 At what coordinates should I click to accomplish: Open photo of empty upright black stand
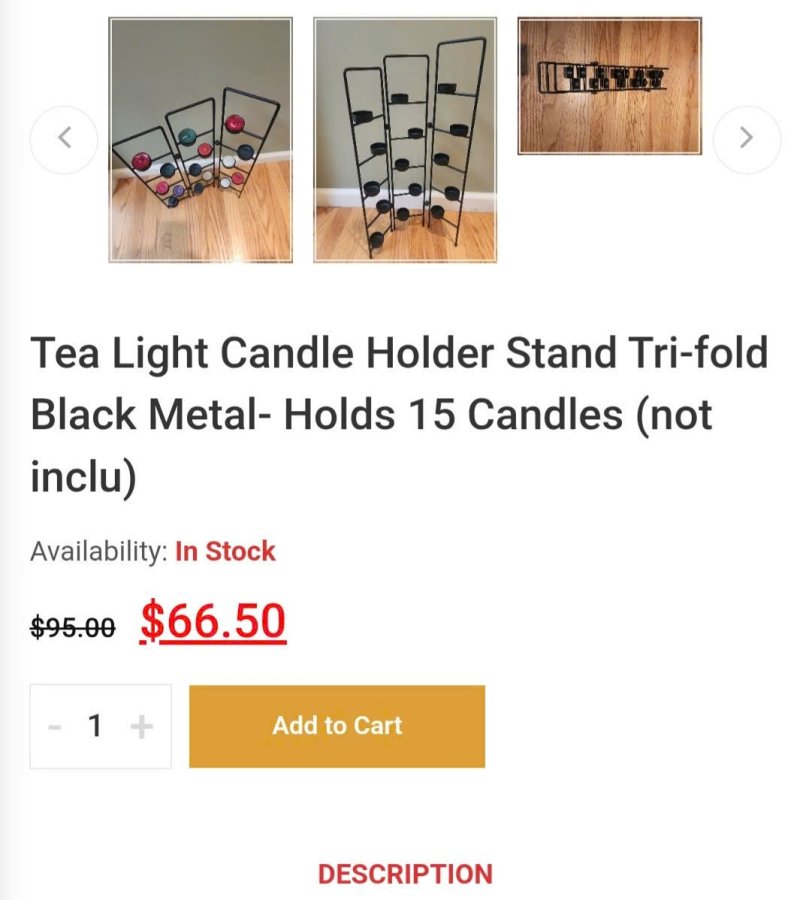pos(405,140)
